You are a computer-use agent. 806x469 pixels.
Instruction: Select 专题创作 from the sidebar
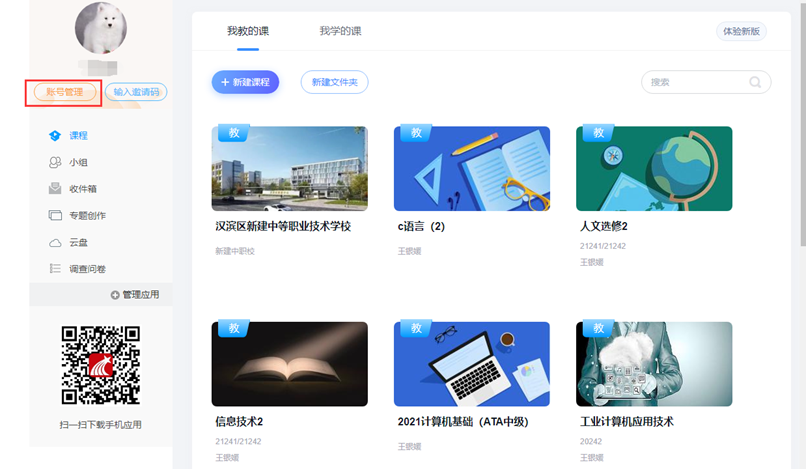pos(87,216)
